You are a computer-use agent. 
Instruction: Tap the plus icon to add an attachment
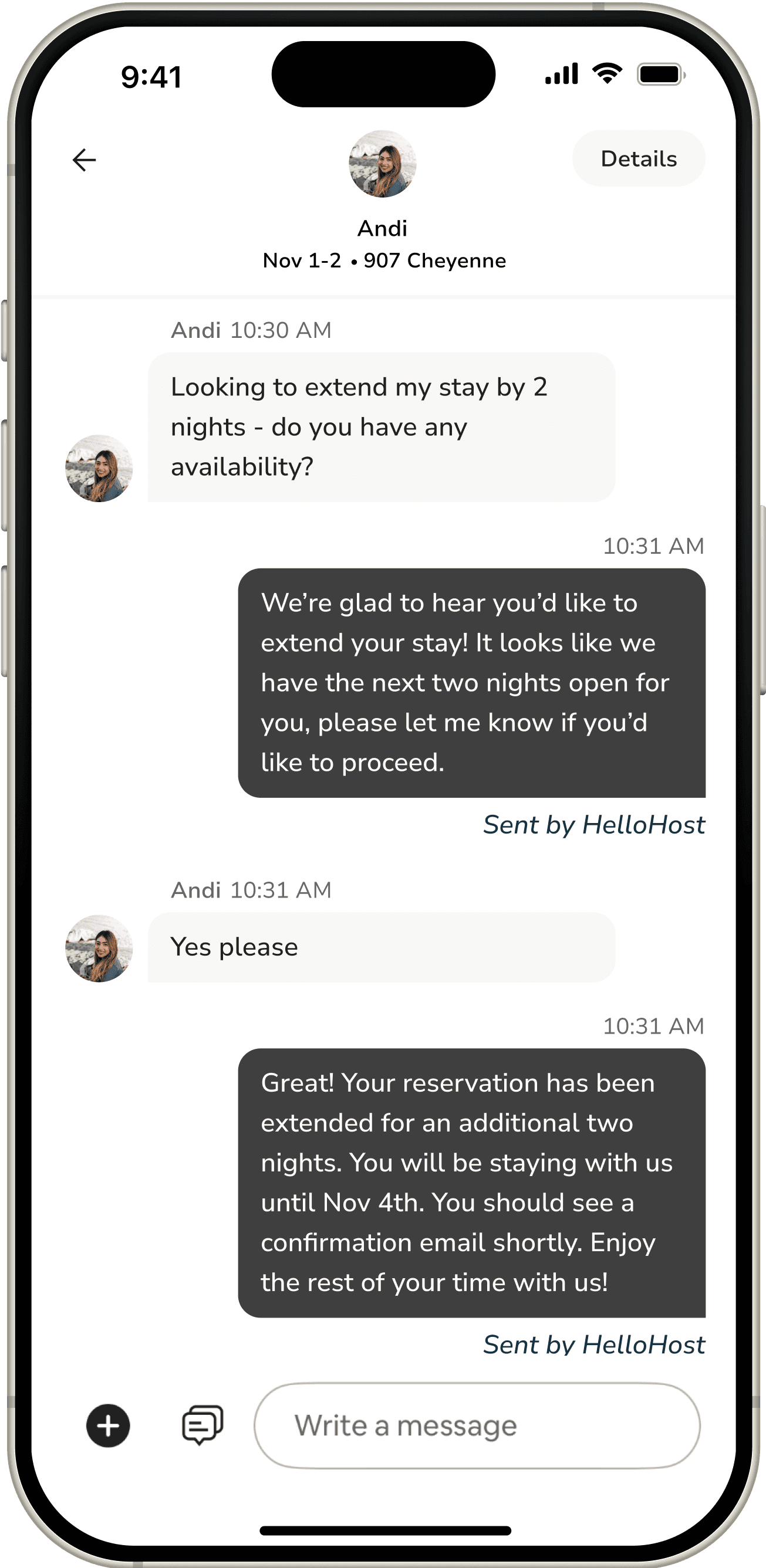click(x=109, y=1425)
